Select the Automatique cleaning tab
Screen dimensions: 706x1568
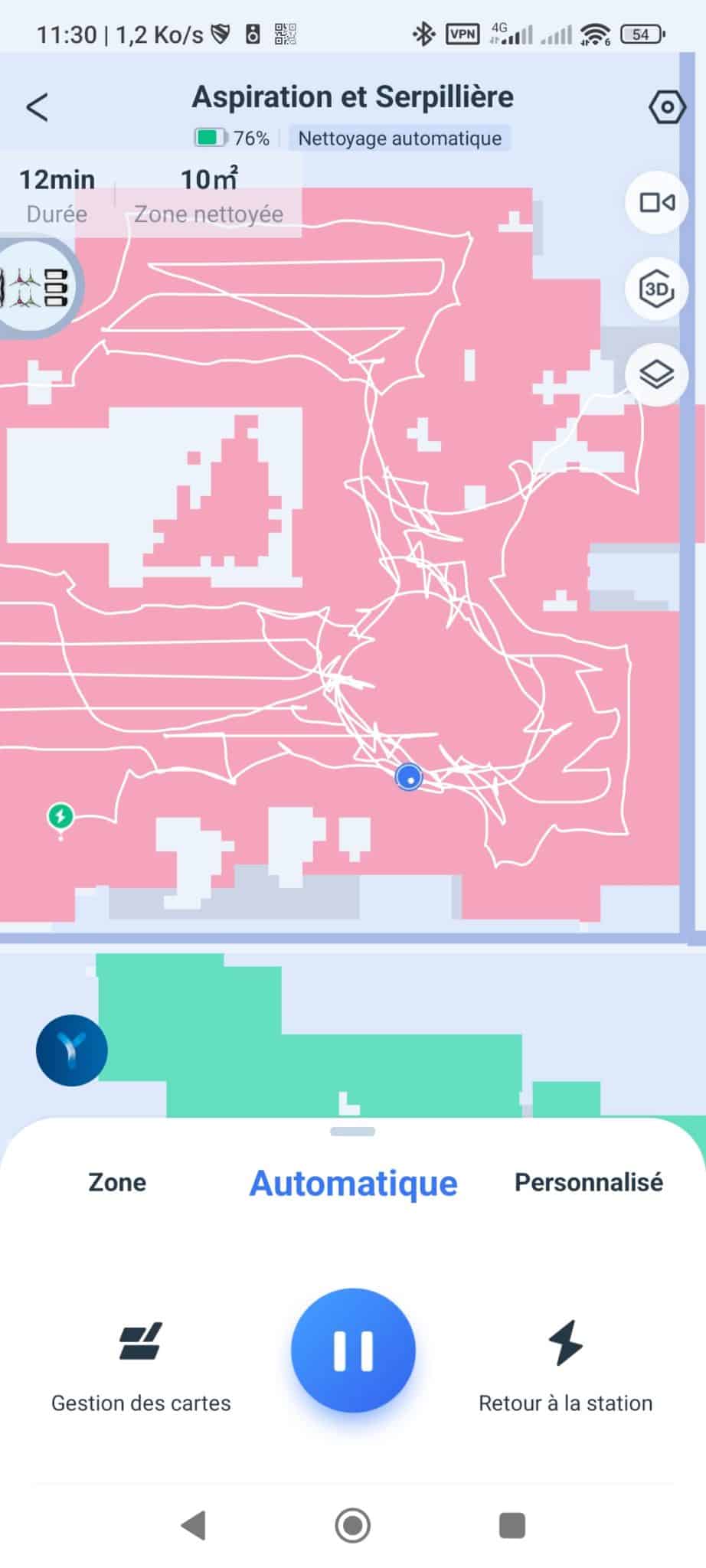point(353,1183)
